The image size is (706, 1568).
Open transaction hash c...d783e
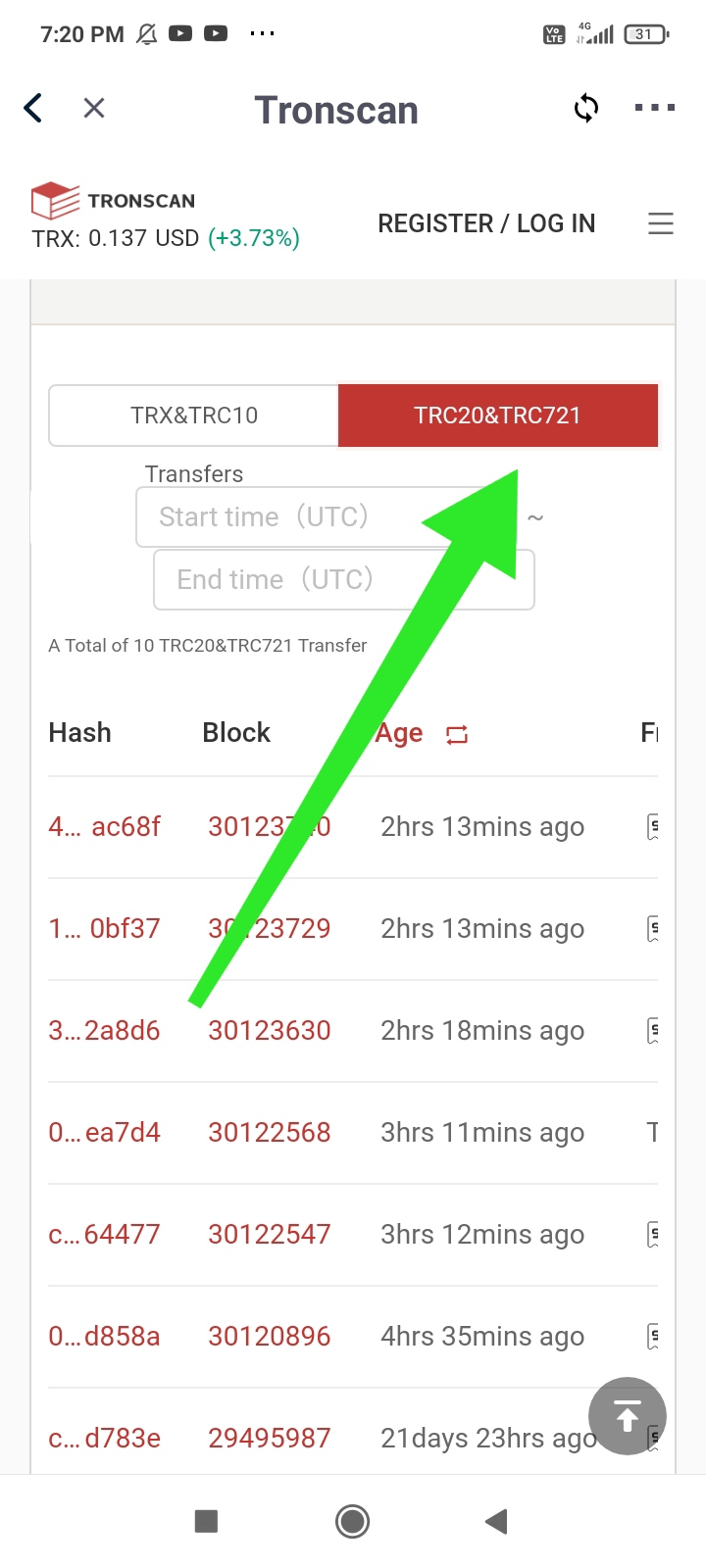[x=105, y=1438]
